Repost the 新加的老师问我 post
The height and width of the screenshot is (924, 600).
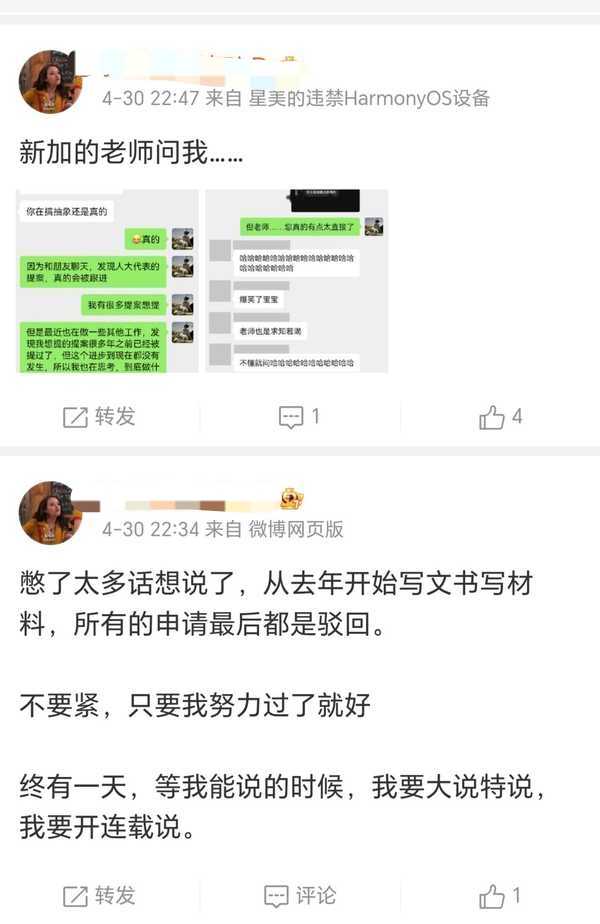99,417
